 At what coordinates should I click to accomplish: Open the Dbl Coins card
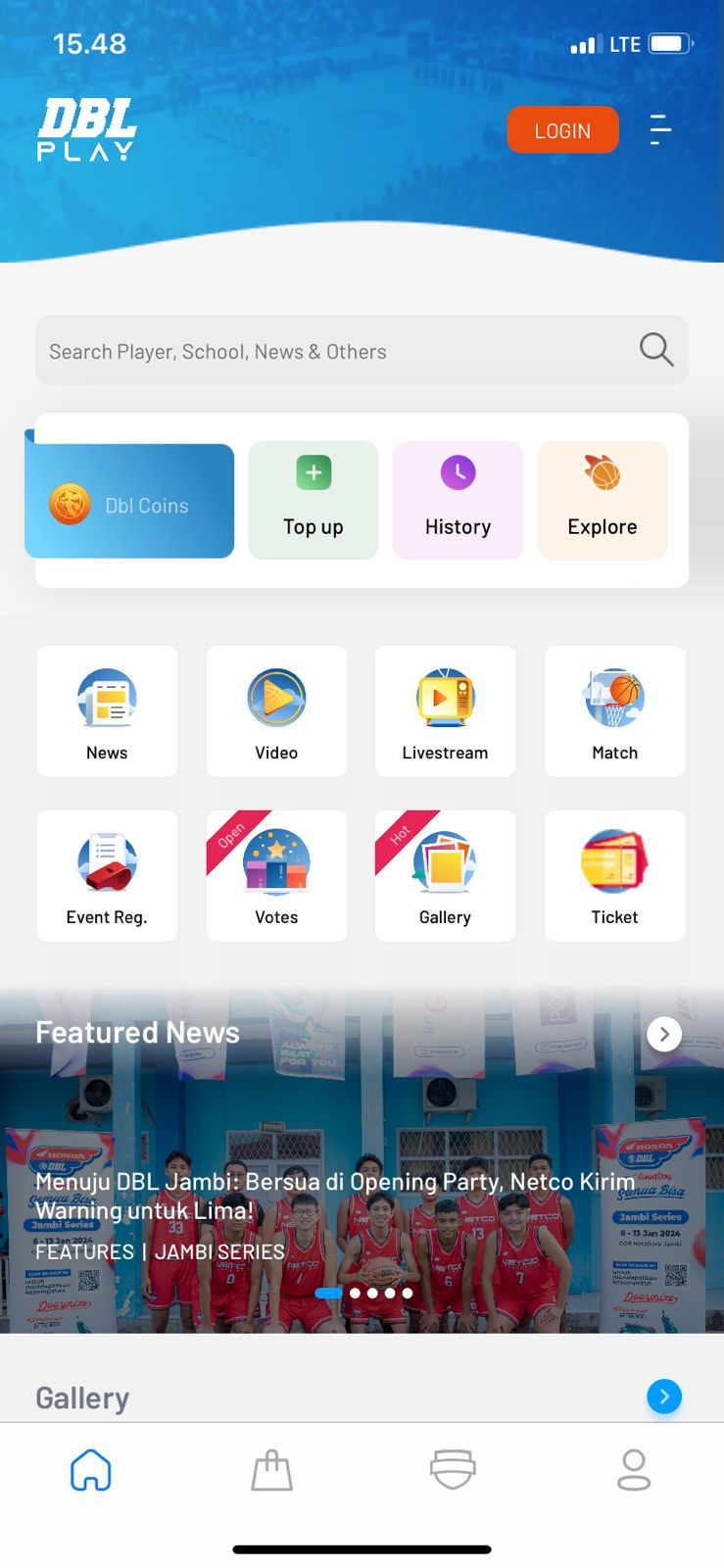(x=129, y=502)
